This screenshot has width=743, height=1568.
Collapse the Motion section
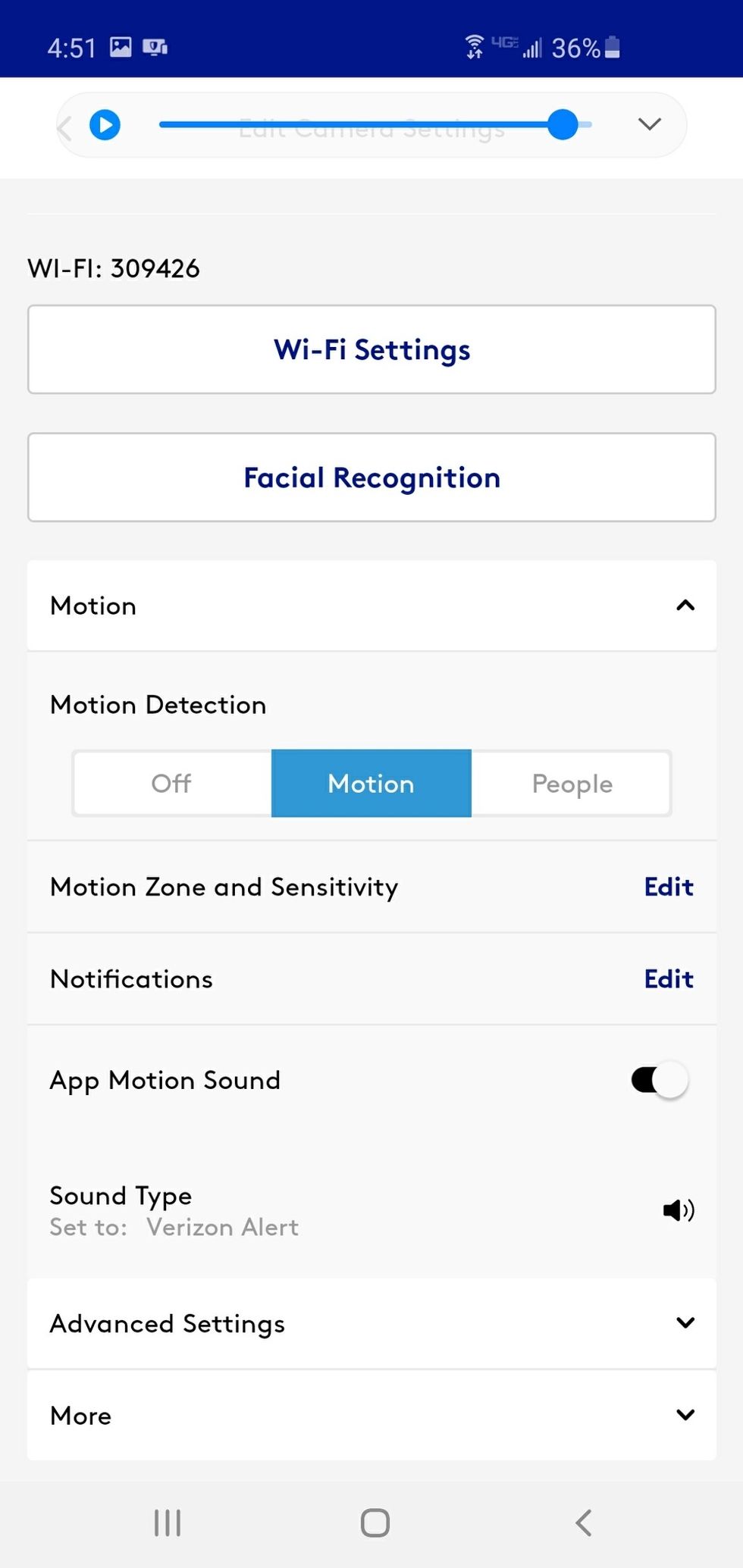click(x=685, y=606)
